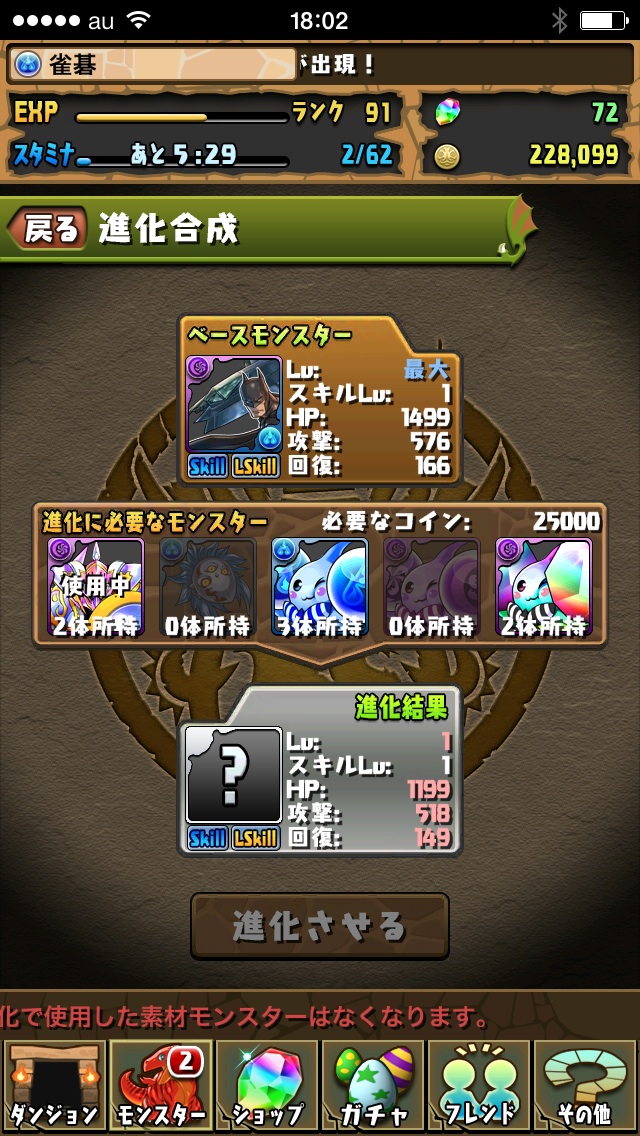Open the ダンジョン tab

[x=53, y=1085]
